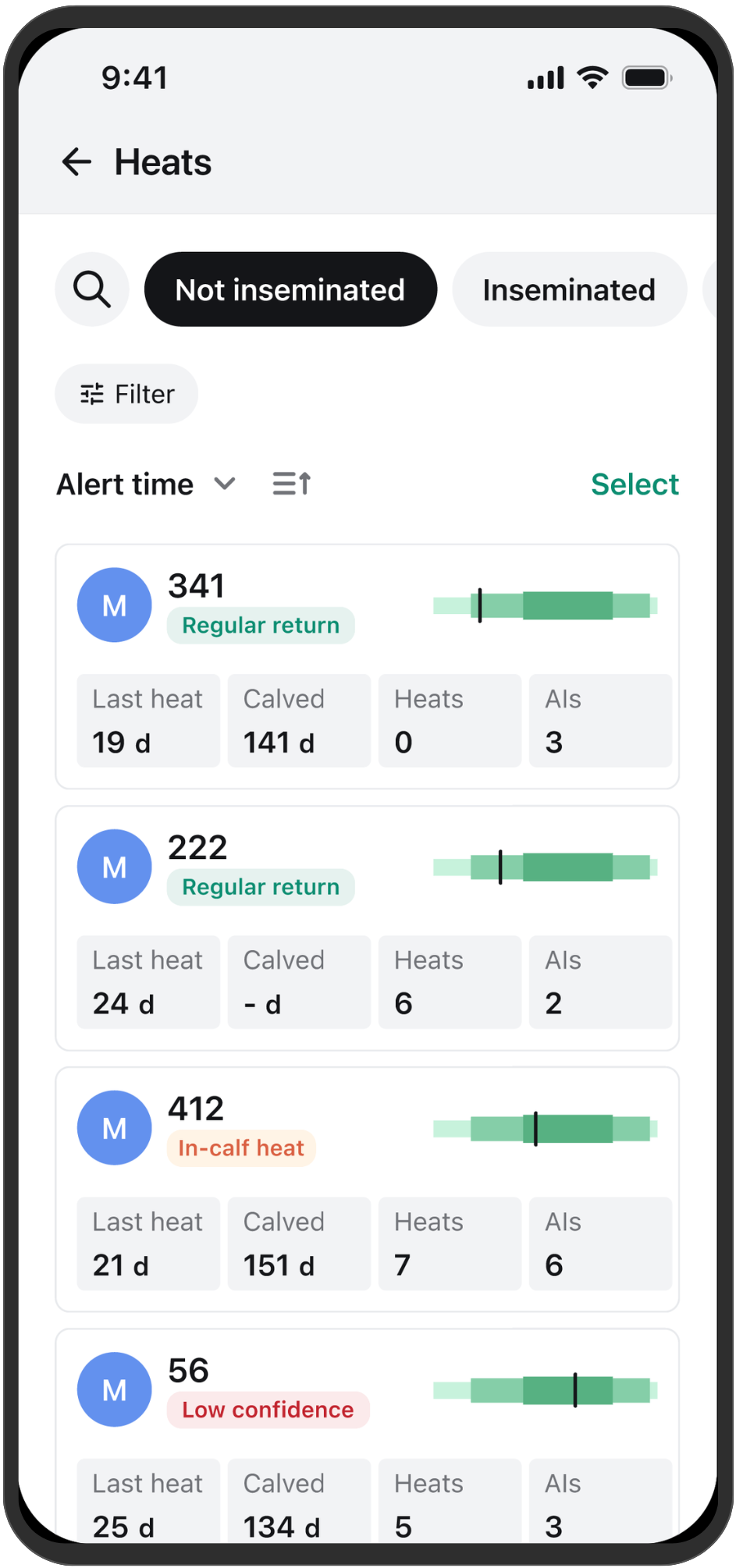Tap Select to choose multiple animals
Screen dimensions: 736x1568
[x=635, y=484]
